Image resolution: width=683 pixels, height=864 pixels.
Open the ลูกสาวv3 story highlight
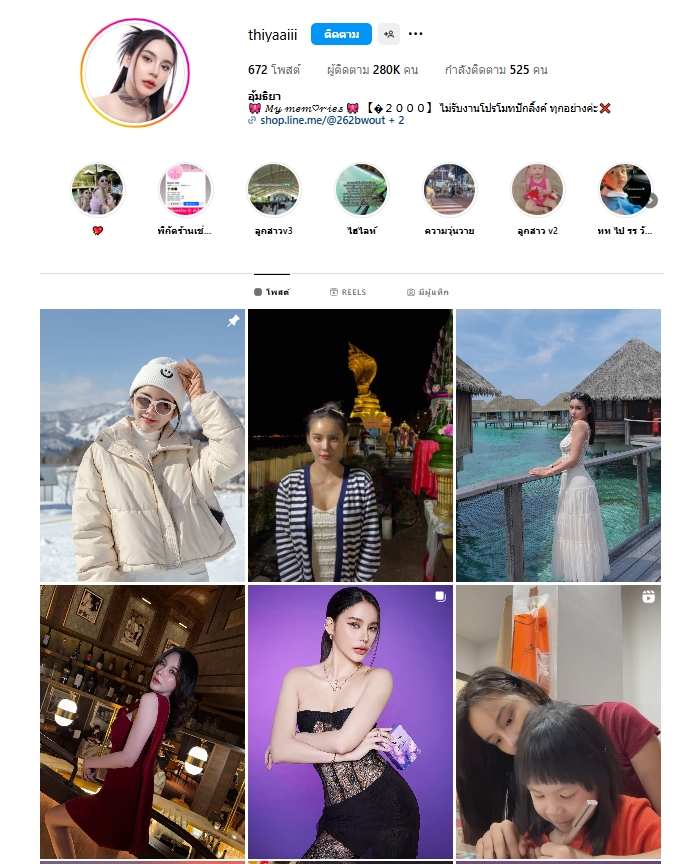273,190
